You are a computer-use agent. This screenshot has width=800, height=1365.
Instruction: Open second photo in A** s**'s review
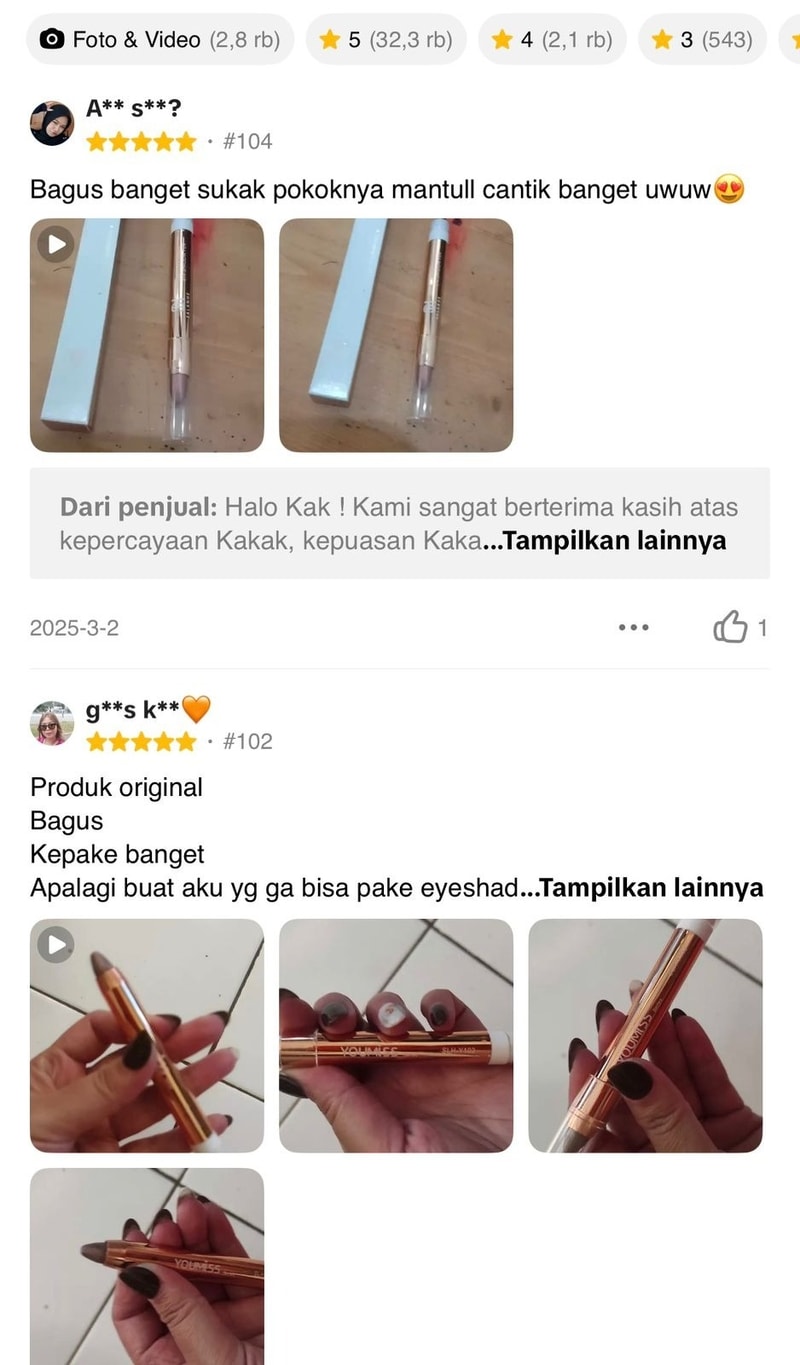click(x=396, y=335)
